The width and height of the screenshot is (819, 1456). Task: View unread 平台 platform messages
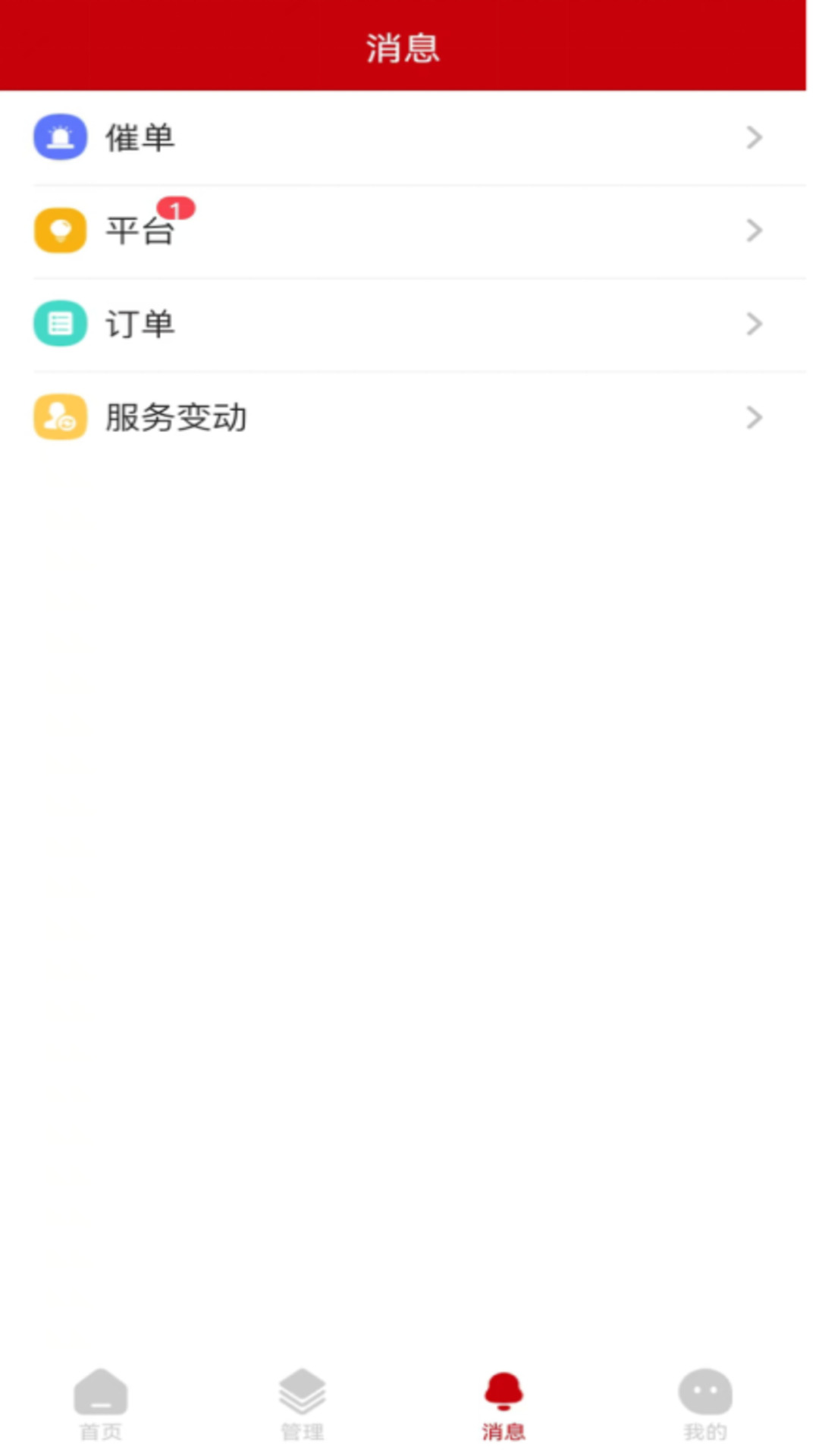[x=303, y=231]
